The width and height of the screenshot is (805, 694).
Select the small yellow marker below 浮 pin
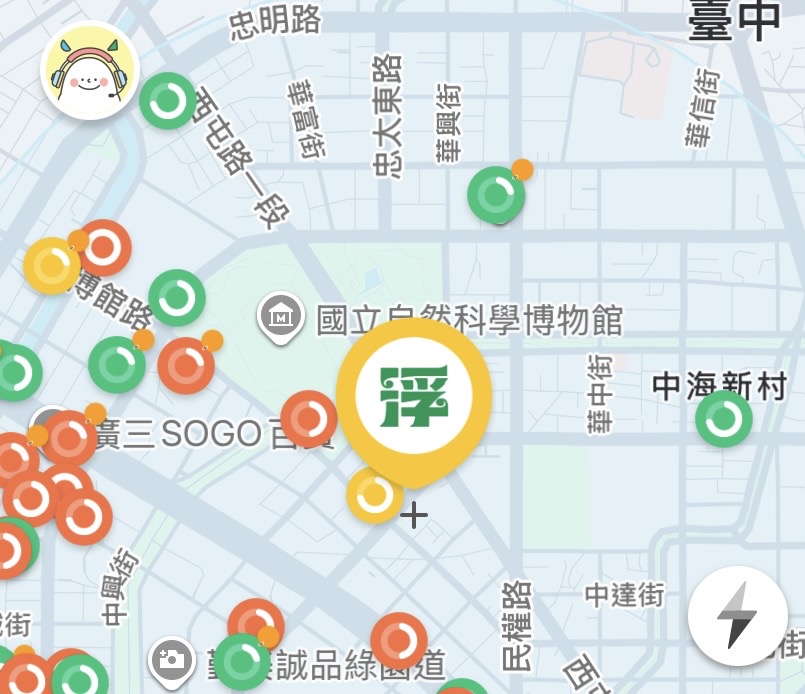coord(374,495)
